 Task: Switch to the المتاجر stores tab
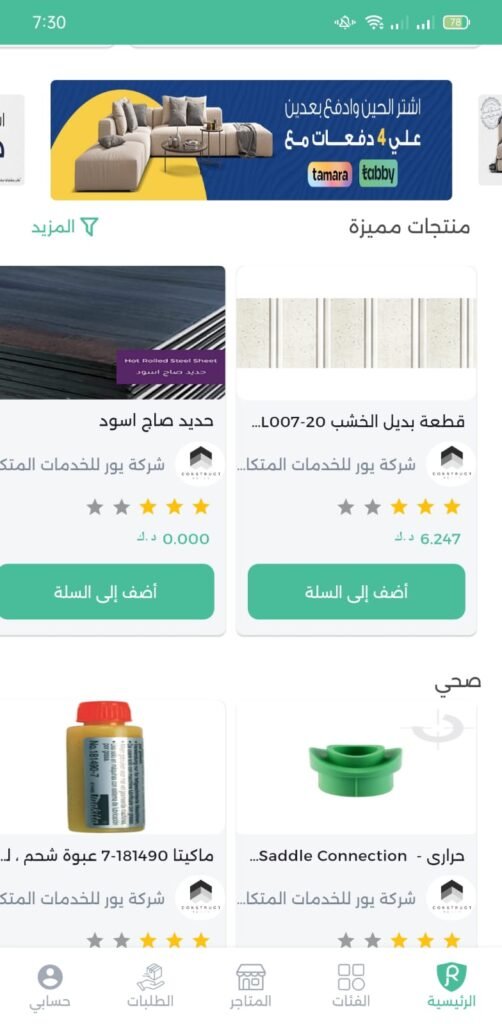251,985
